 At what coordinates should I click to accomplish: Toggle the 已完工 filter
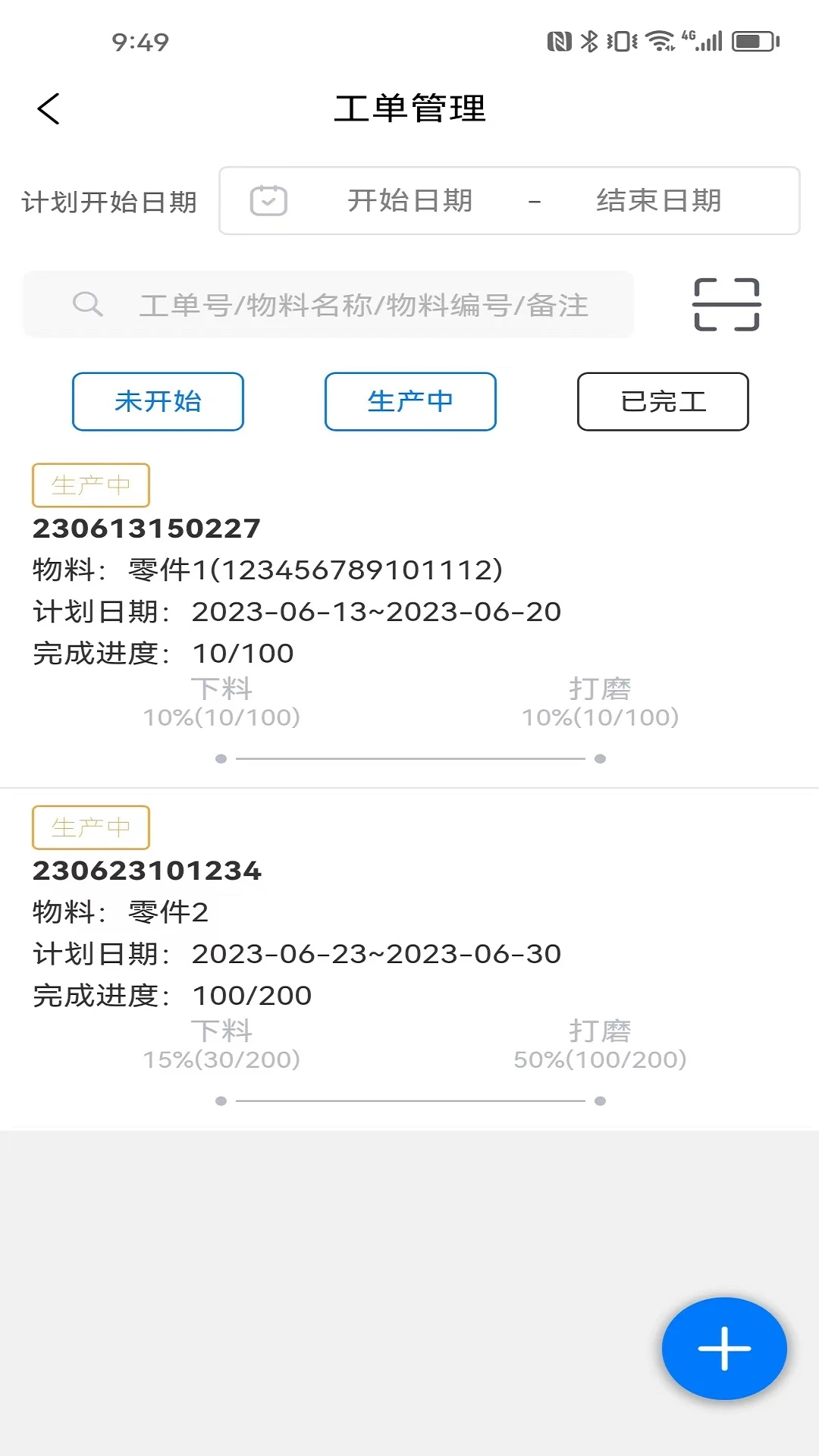(x=662, y=402)
